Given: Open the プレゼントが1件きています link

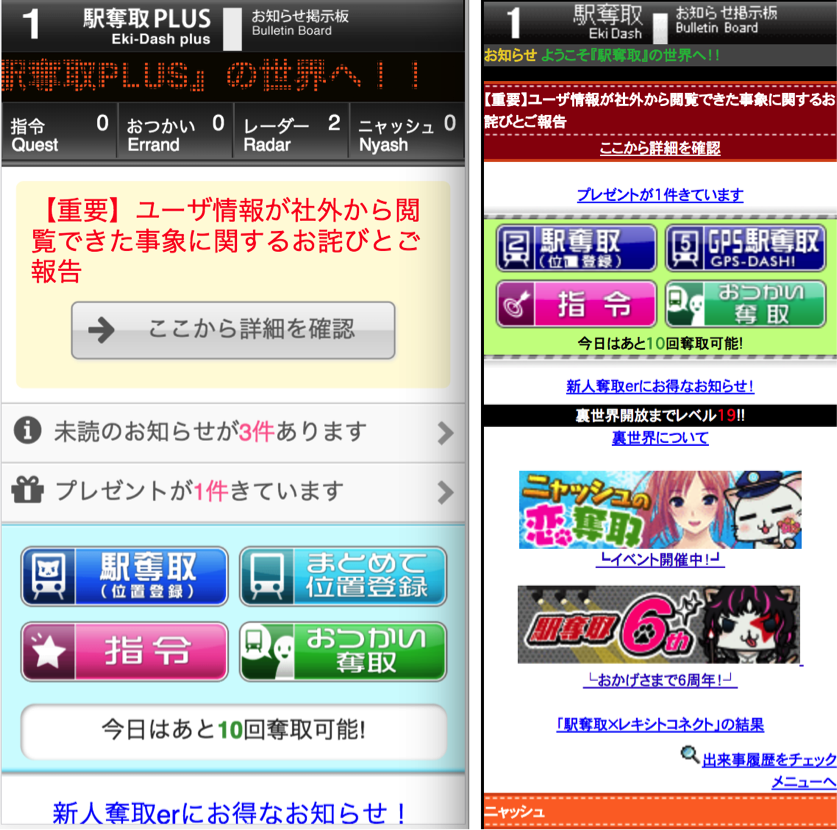Looking at the screenshot, I should [660, 195].
